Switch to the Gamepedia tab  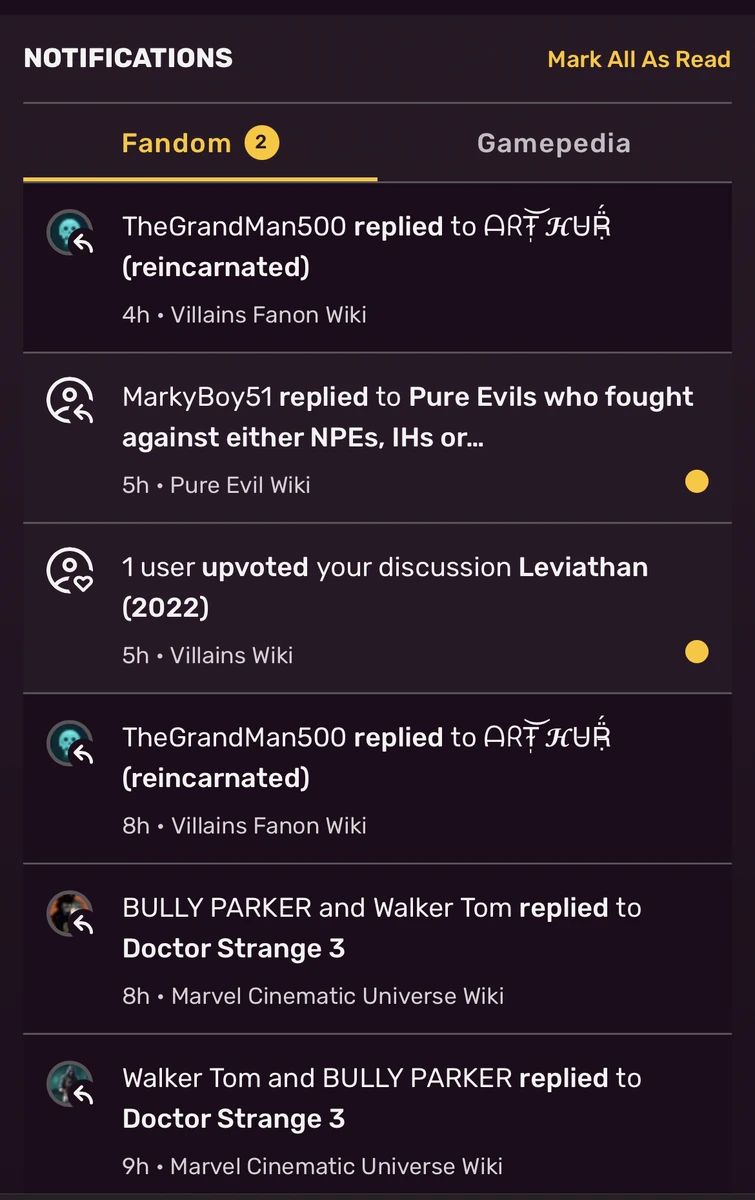(x=554, y=142)
